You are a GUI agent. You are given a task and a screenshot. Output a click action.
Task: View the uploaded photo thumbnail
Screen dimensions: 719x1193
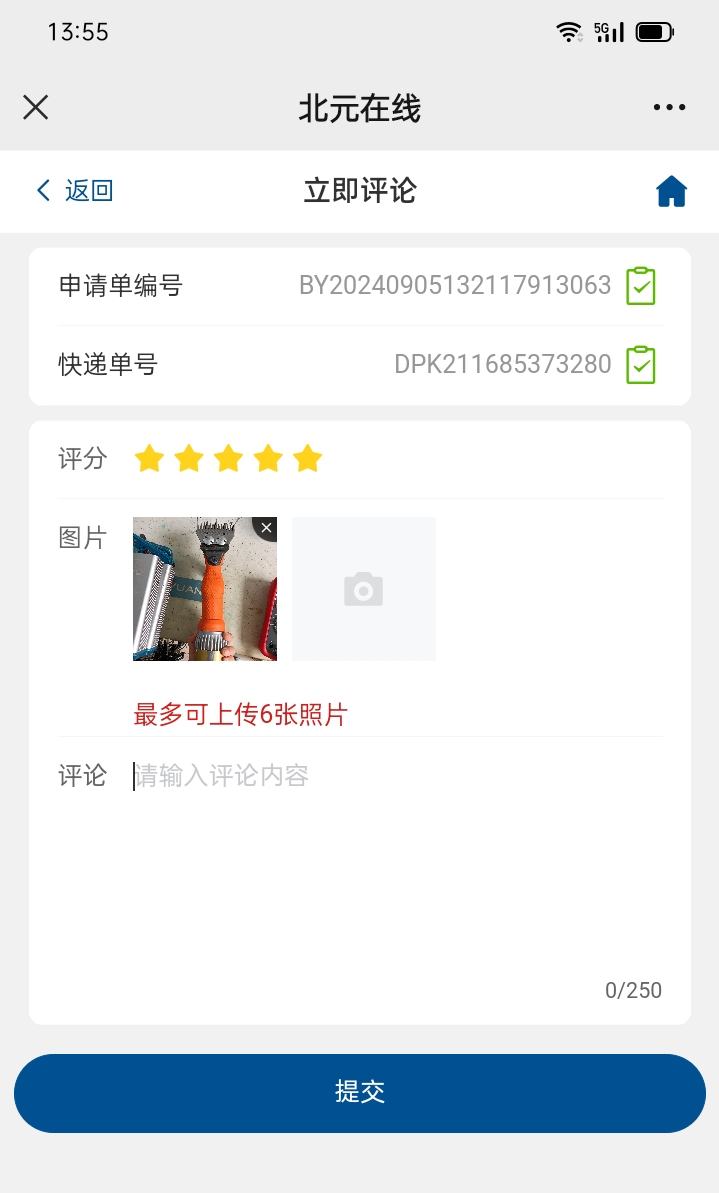(x=200, y=595)
